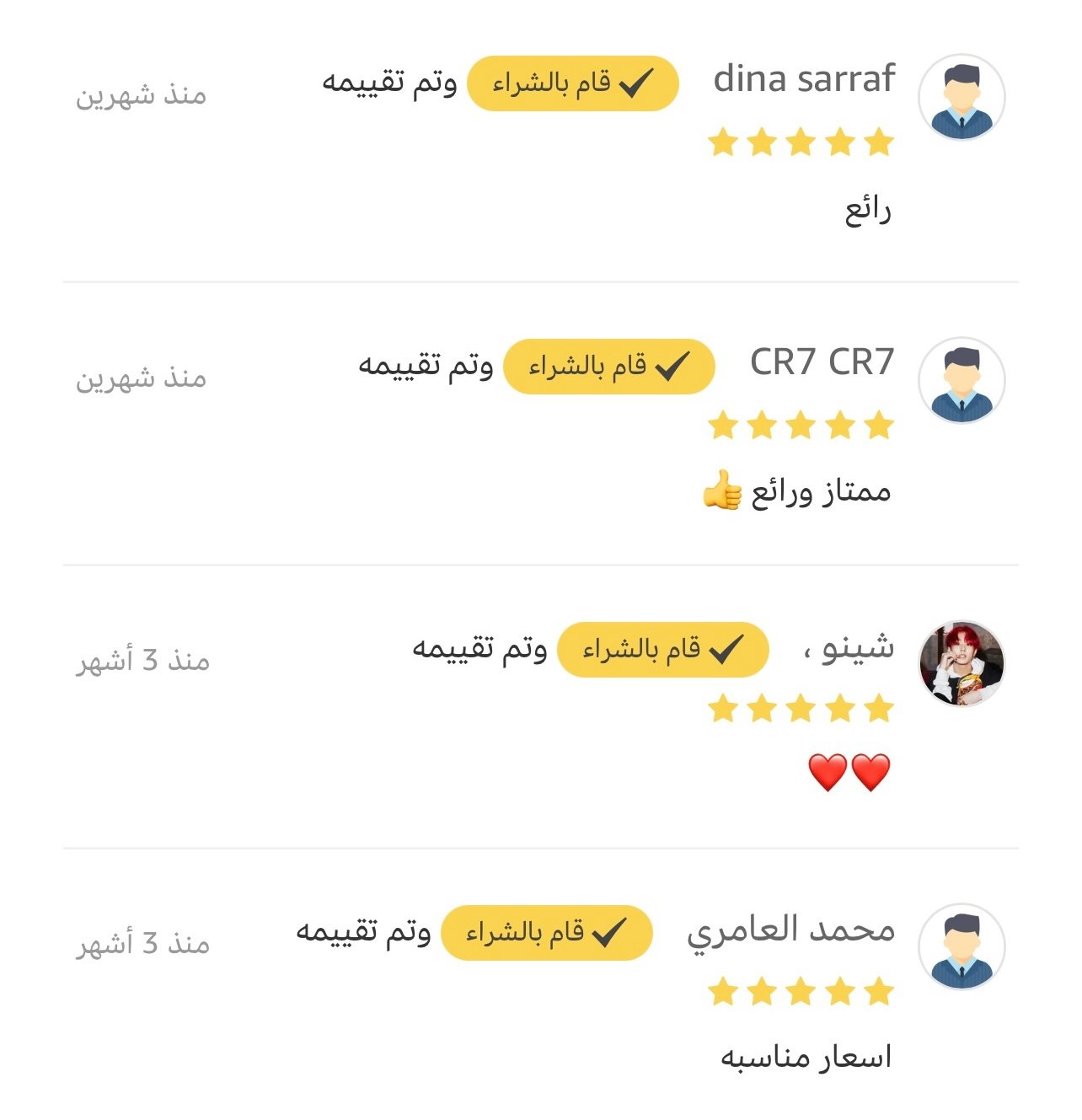View شينو reviewer's profile picture
The width and height of the screenshot is (1082, 1120).
coord(961,663)
